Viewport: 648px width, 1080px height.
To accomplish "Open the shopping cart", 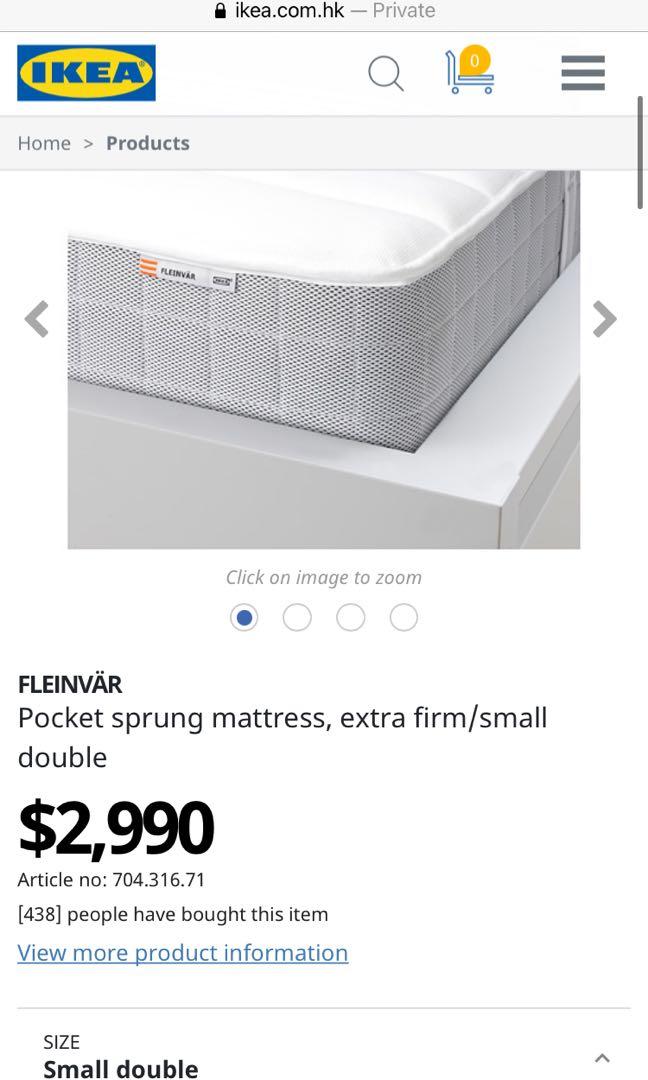I will pyautogui.click(x=470, y=72).
